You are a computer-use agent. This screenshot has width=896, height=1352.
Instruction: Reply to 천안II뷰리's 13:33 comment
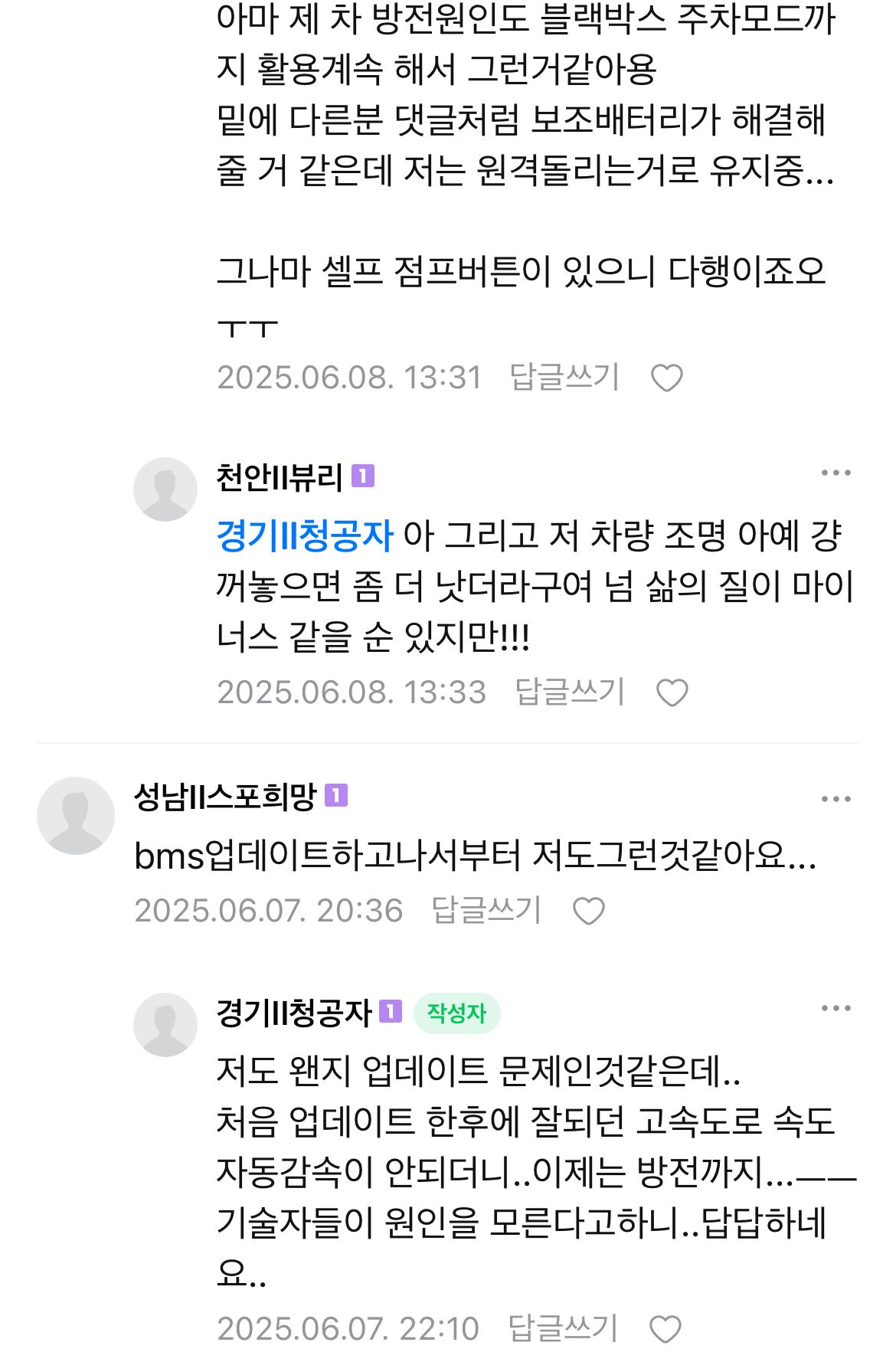click(x=570, y=692)
